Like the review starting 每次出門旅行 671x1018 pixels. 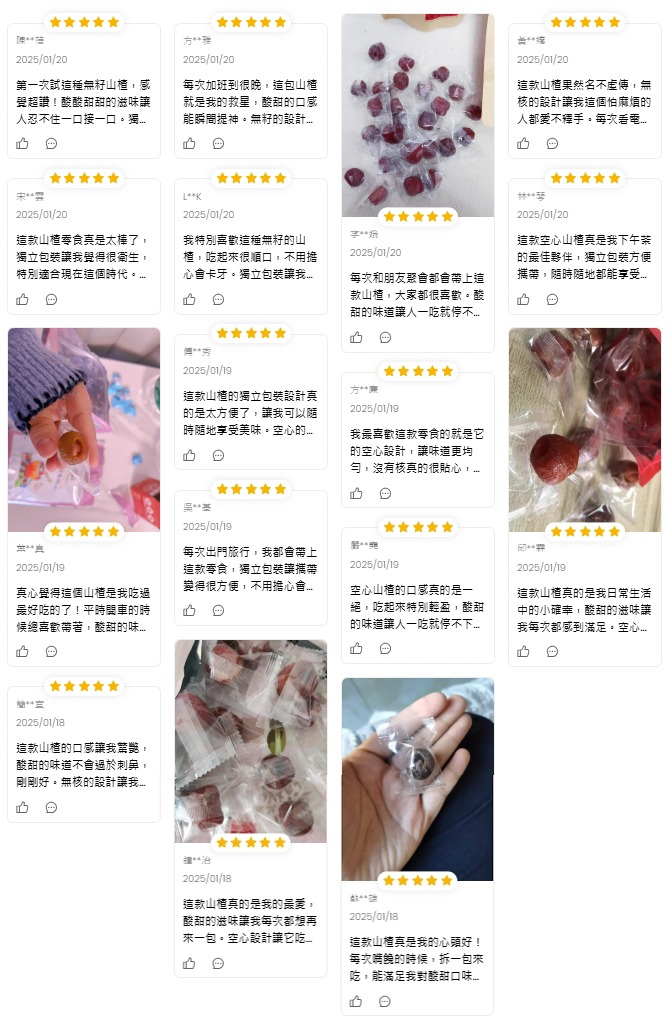pos(190,610)
